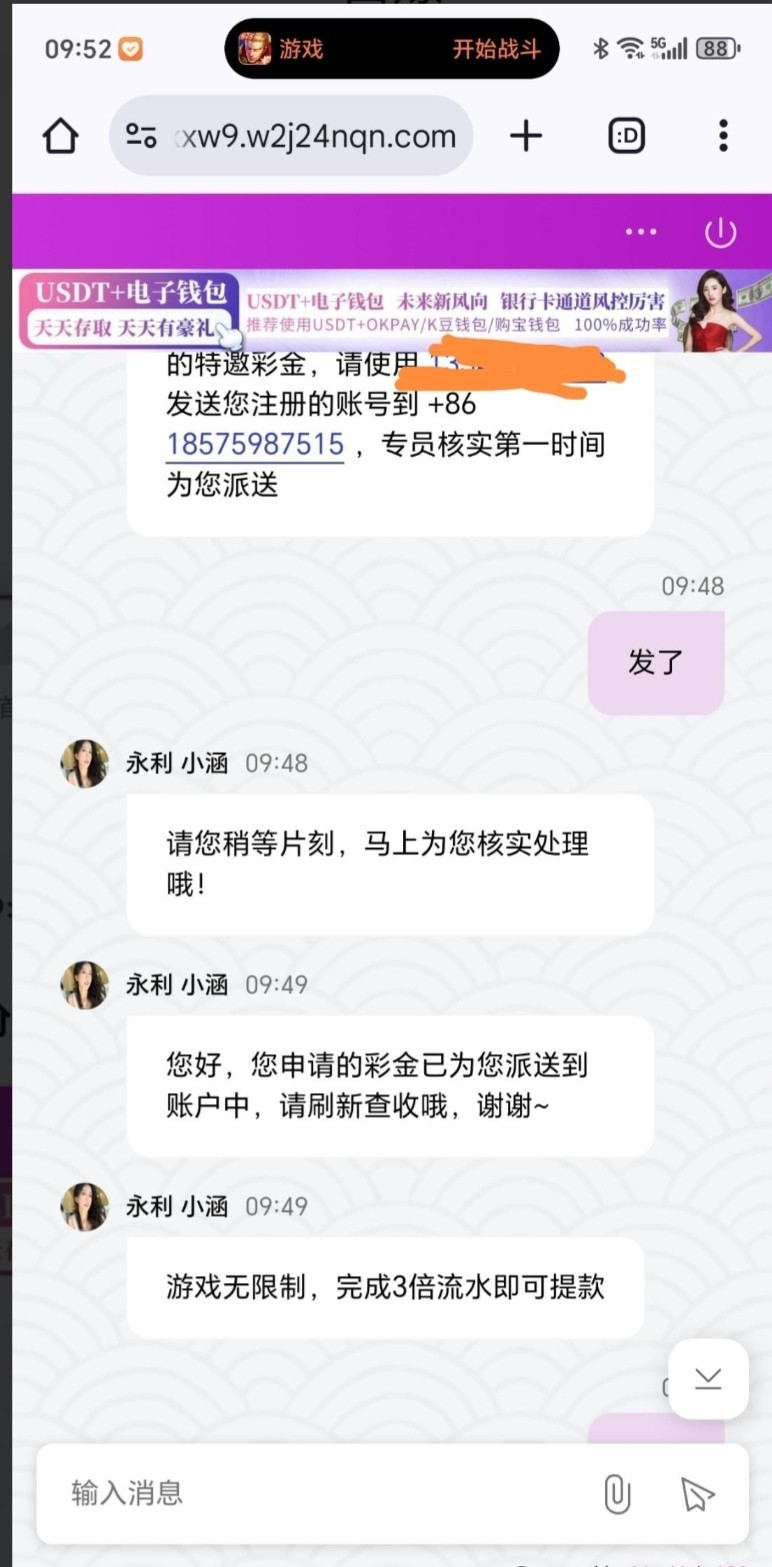Jump to latest message with down arrow
Screen dimensions: 772x1567
pyautogui.click(x=708, y=1379)
